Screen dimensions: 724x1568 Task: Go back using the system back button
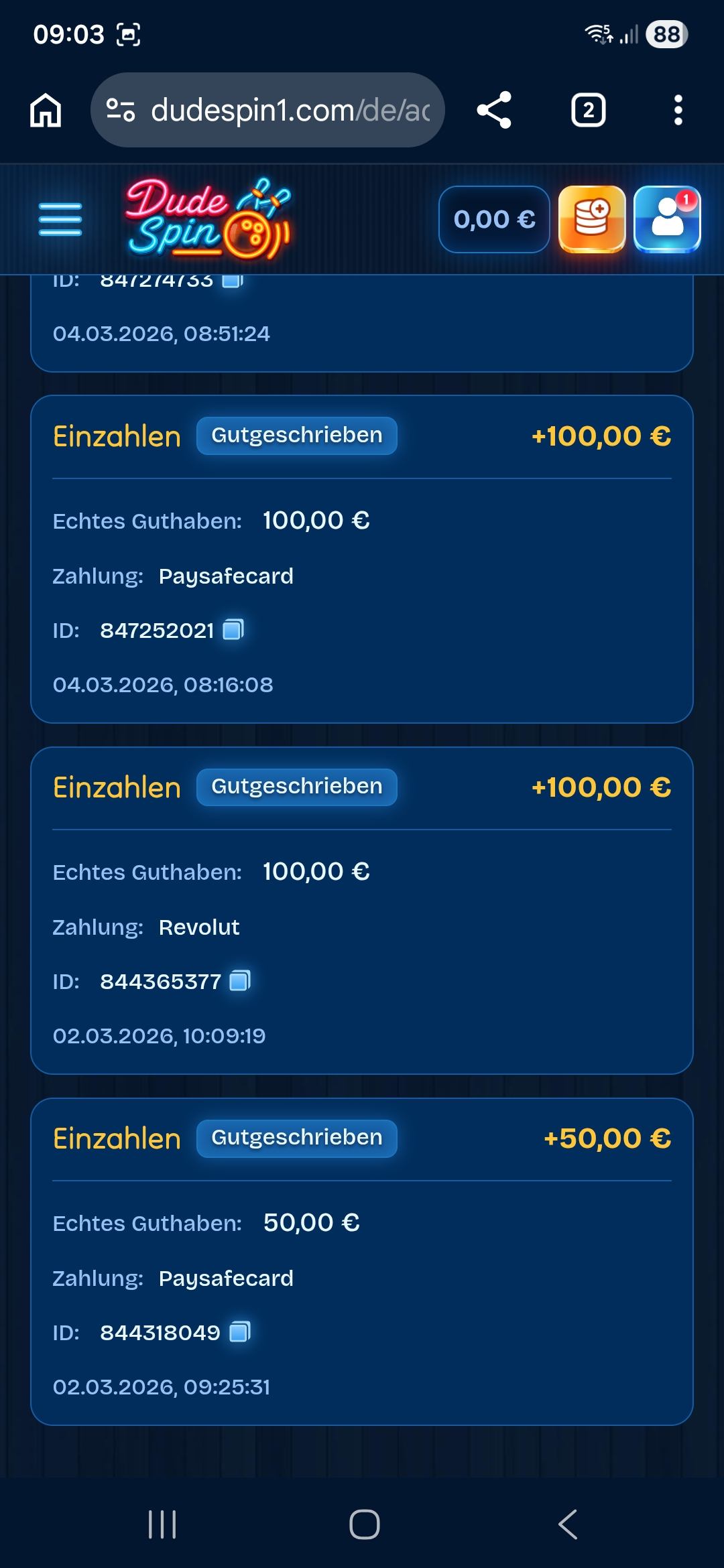(568, 1524)
